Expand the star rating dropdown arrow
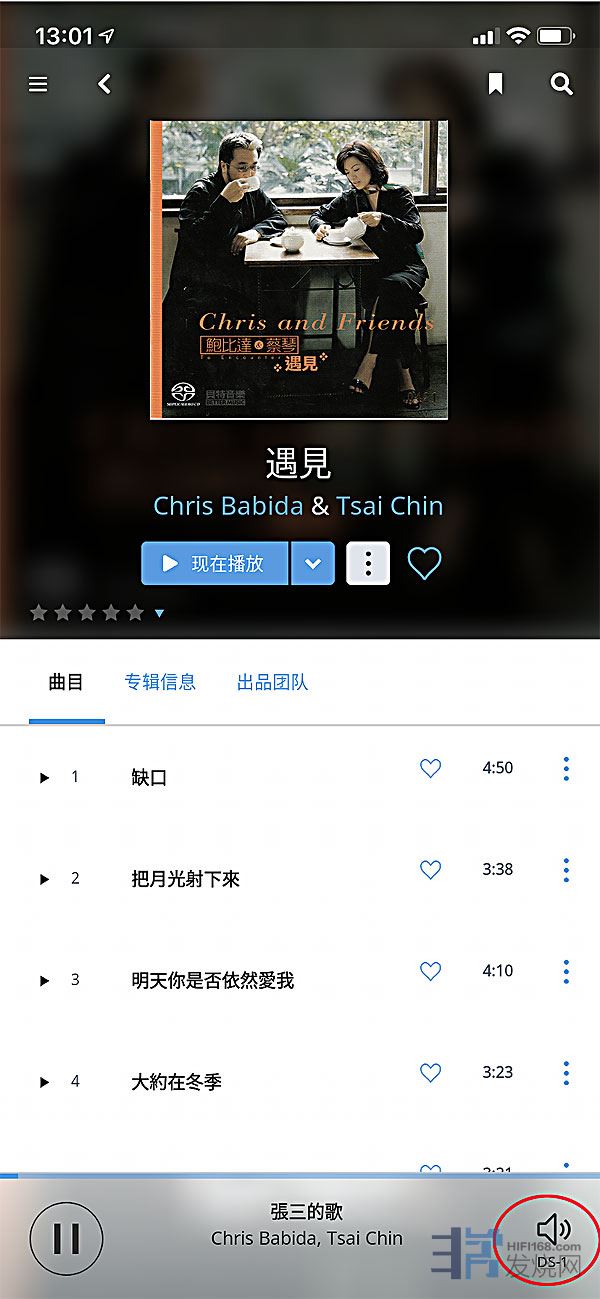This screenshot has height=1299, width=600. point(159,613)
